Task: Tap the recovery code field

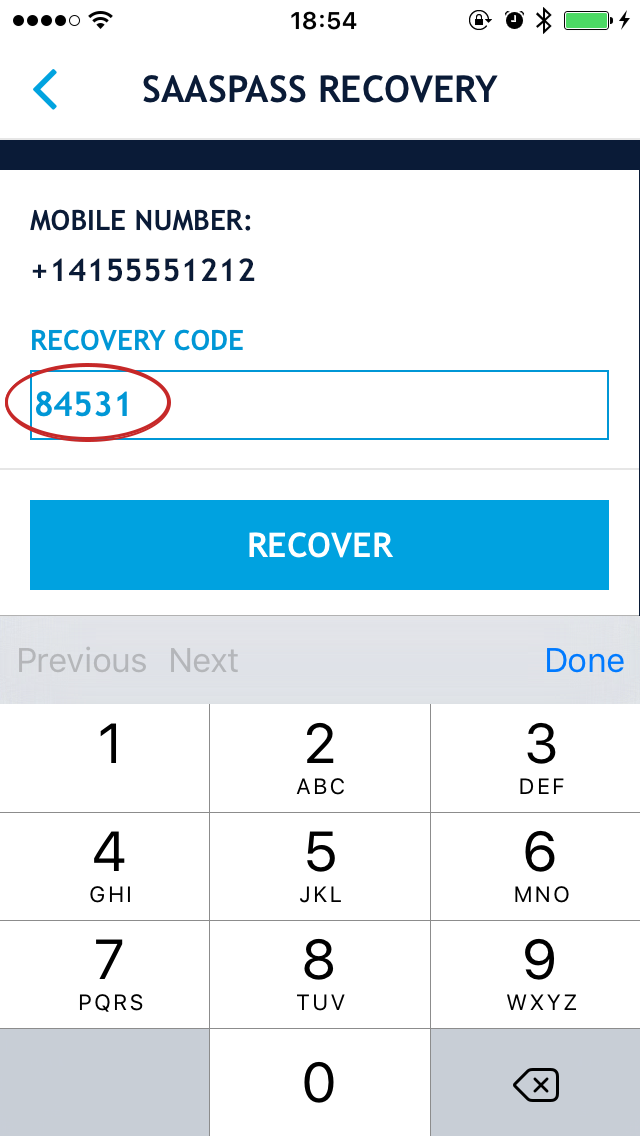Action: pos(319,405)
